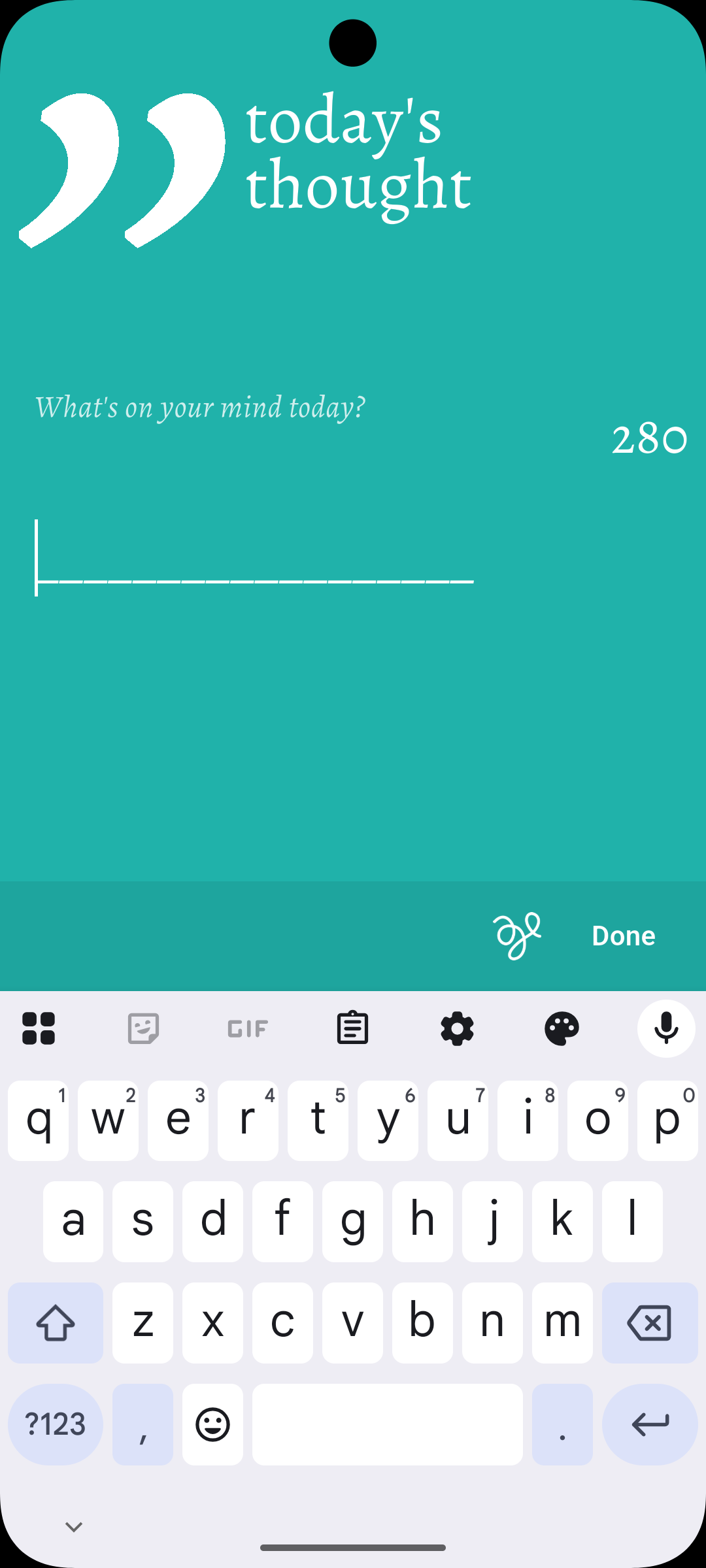Screen dimensions: 706x1568
Task: Select the handwriting squiggle icon beside Done
Action: point(517,934)
